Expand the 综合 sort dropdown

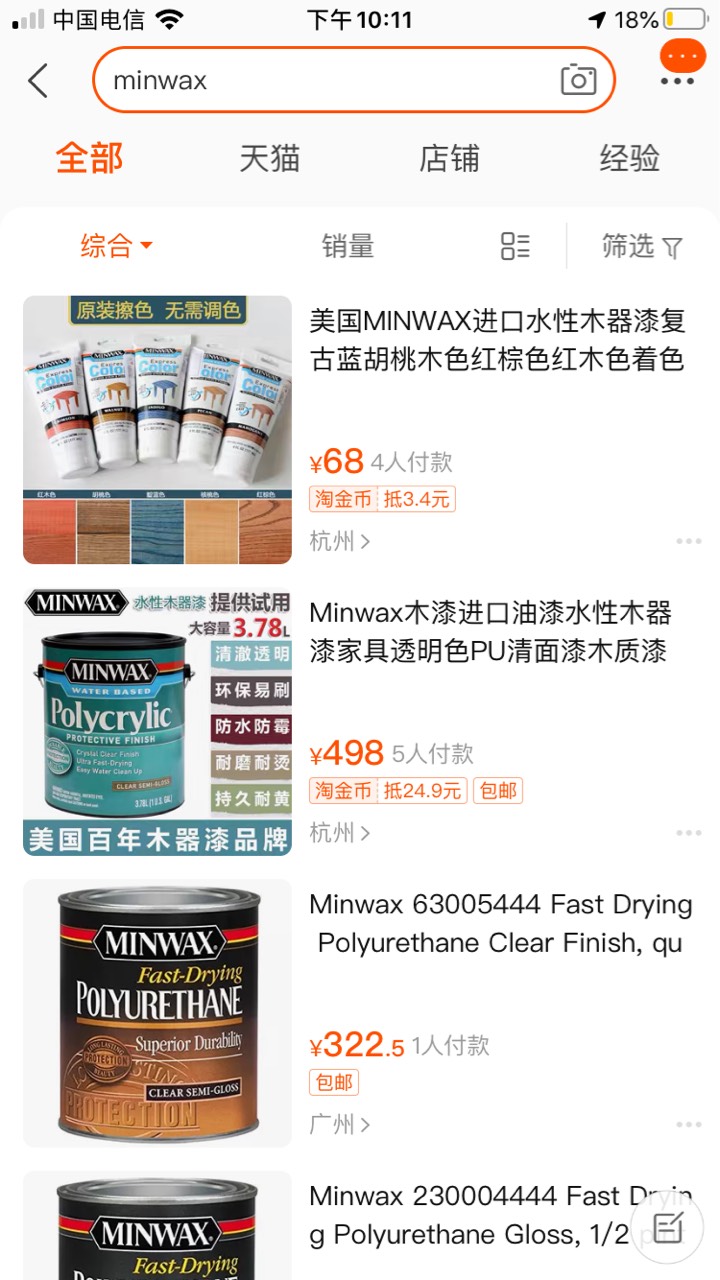click(x=116, y=246)
